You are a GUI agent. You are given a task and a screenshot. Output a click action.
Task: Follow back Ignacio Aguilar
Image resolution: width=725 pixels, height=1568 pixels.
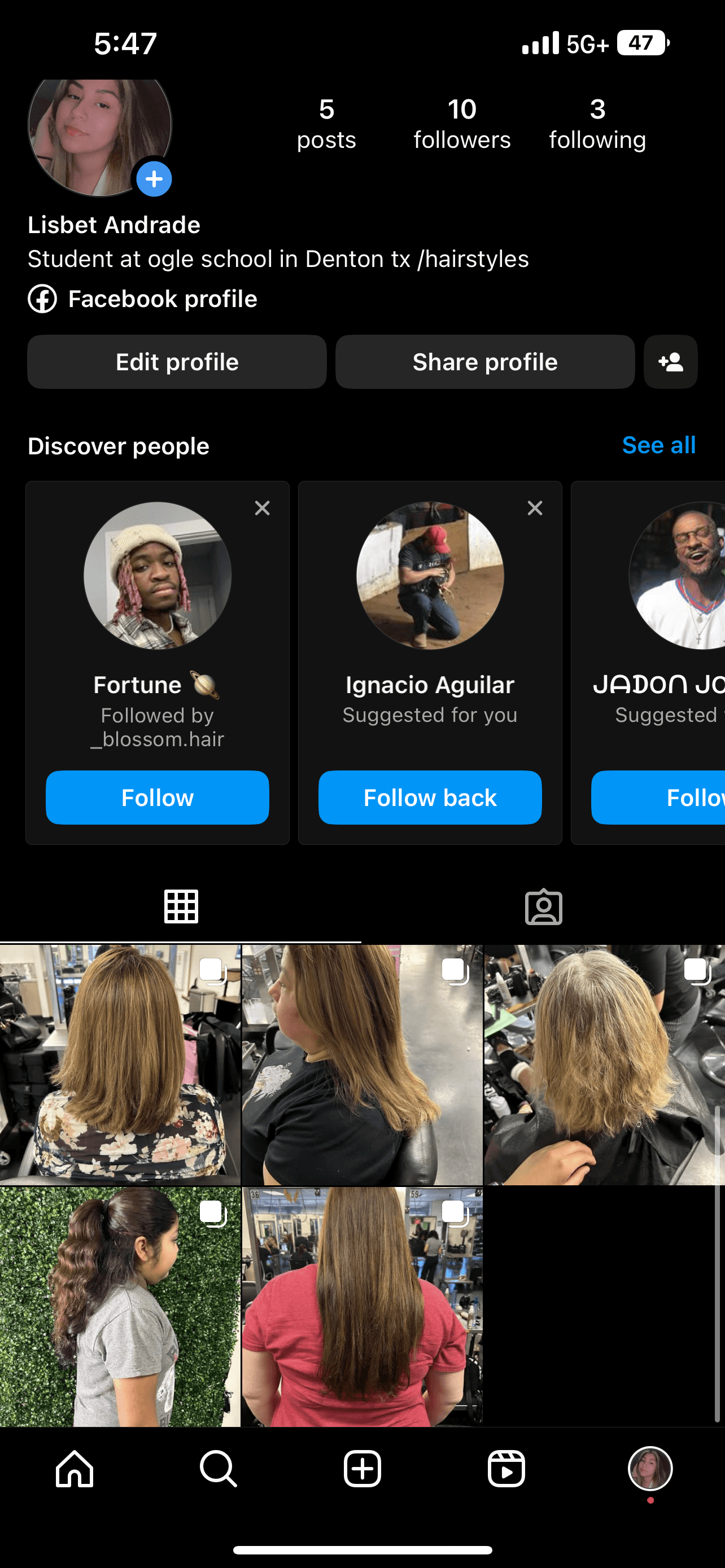(430, 798)
